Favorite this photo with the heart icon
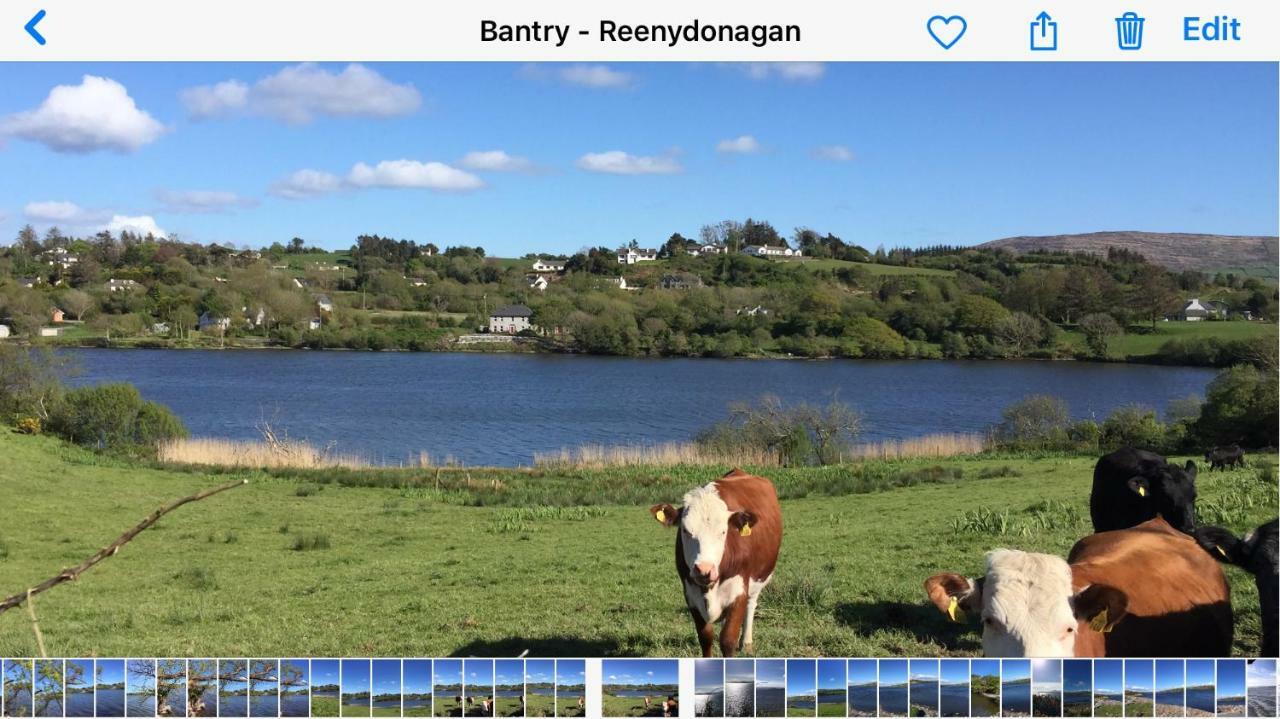This screenshot has width=1280, height=719. click(x=946, y=31)
